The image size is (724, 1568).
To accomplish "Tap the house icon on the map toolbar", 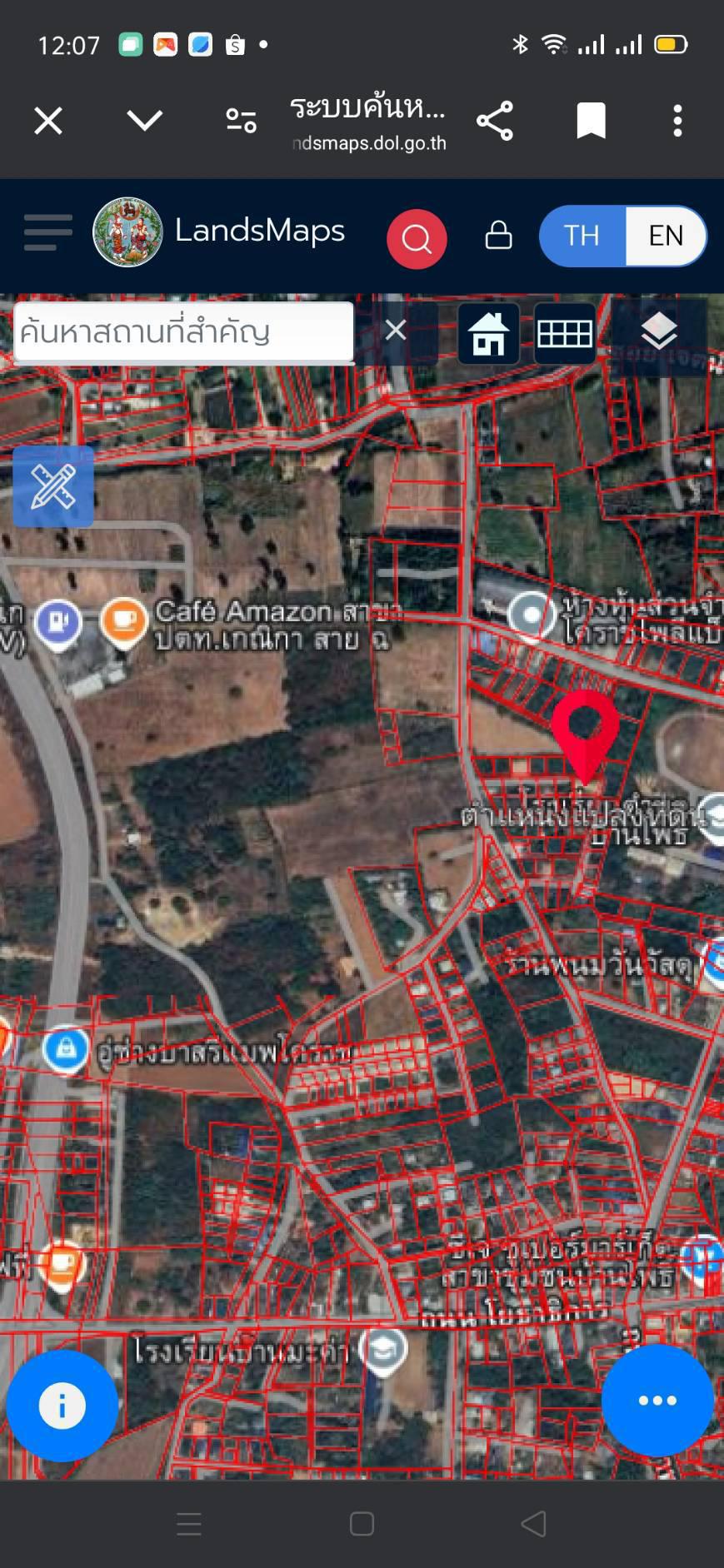I will (488, 333).
